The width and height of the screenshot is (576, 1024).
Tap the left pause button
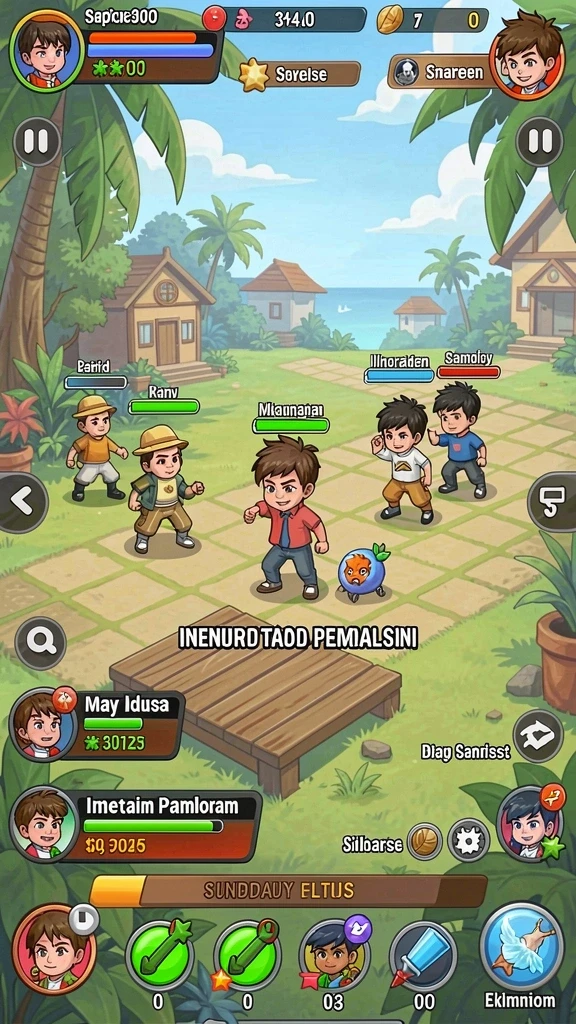tap(37, 141)
